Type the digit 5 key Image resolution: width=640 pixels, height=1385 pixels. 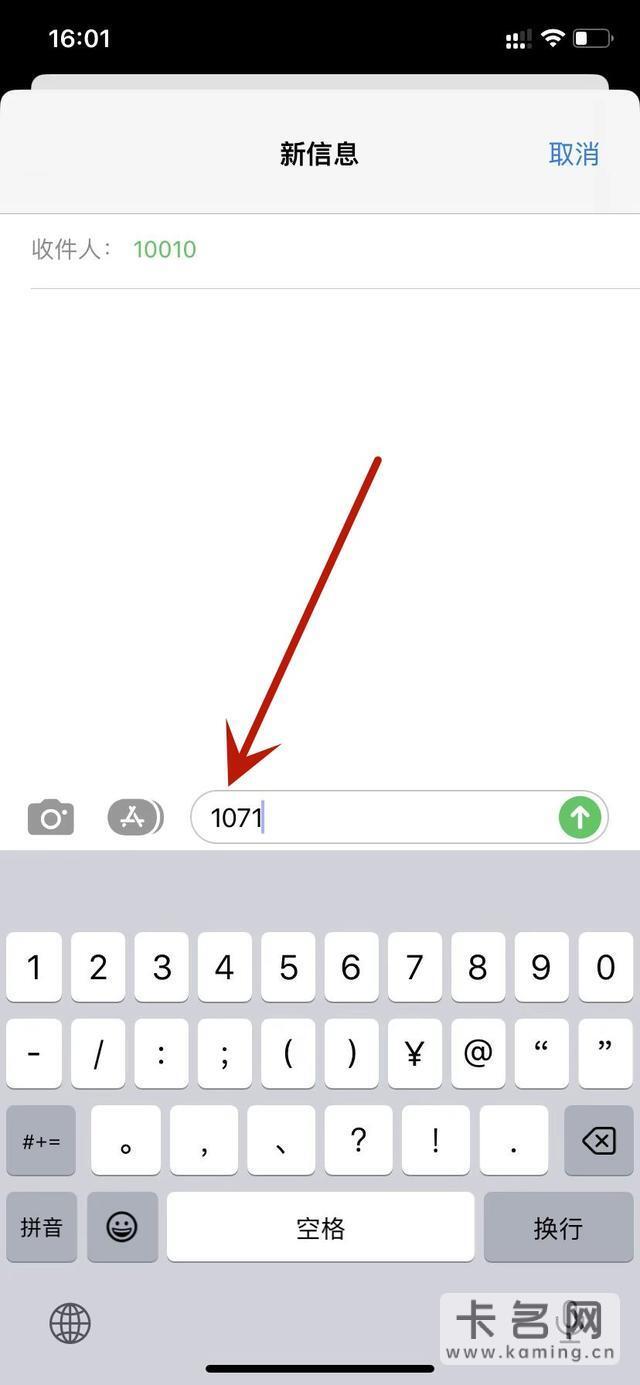tap(288, 967)
